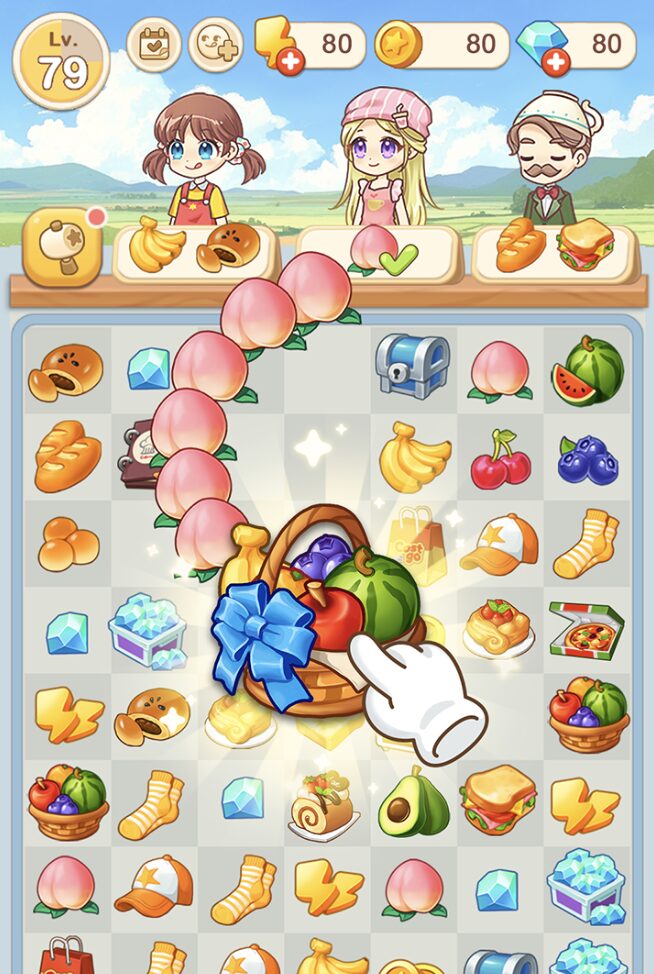Select the watermelon slice tile
Image resolution: width=654 pixels, height=974 pixels.
[x=587, y=371]
